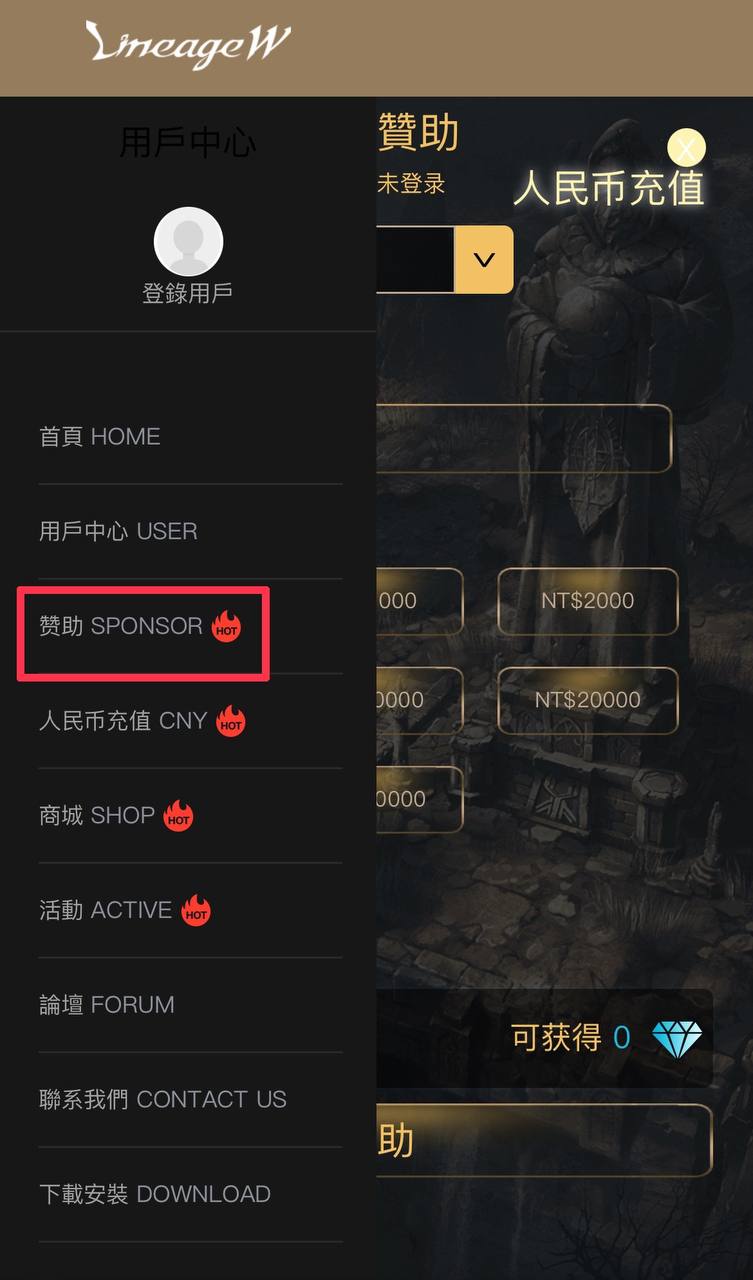753x1280 pixels.
Task: Open 活動 ACTIVE events page
Action: point(106,910)
